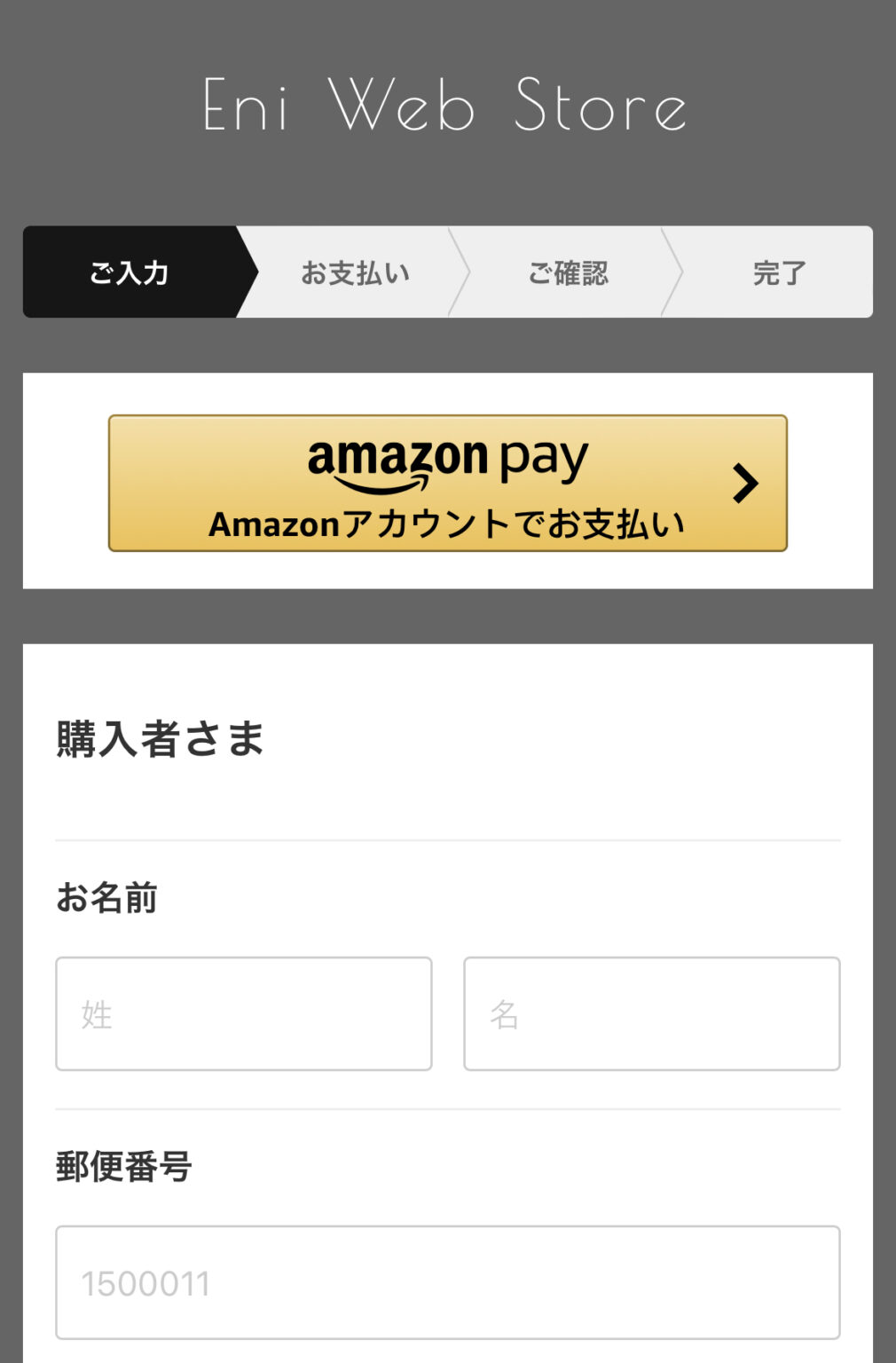Click inside the 姓 input field
Screen dimensions: 896x1363
pos(242,1012)
